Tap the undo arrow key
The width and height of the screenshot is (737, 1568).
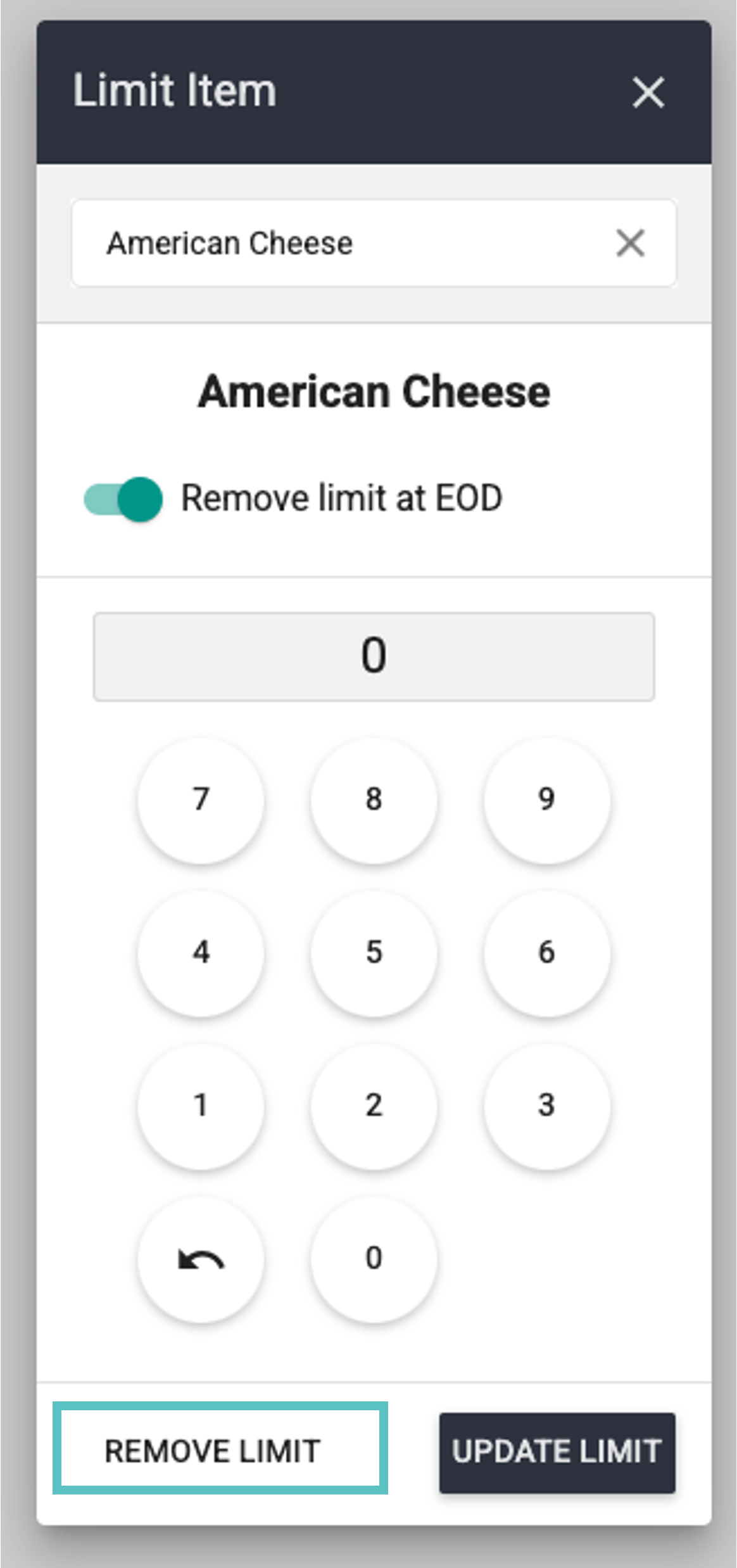[201, 1259]
